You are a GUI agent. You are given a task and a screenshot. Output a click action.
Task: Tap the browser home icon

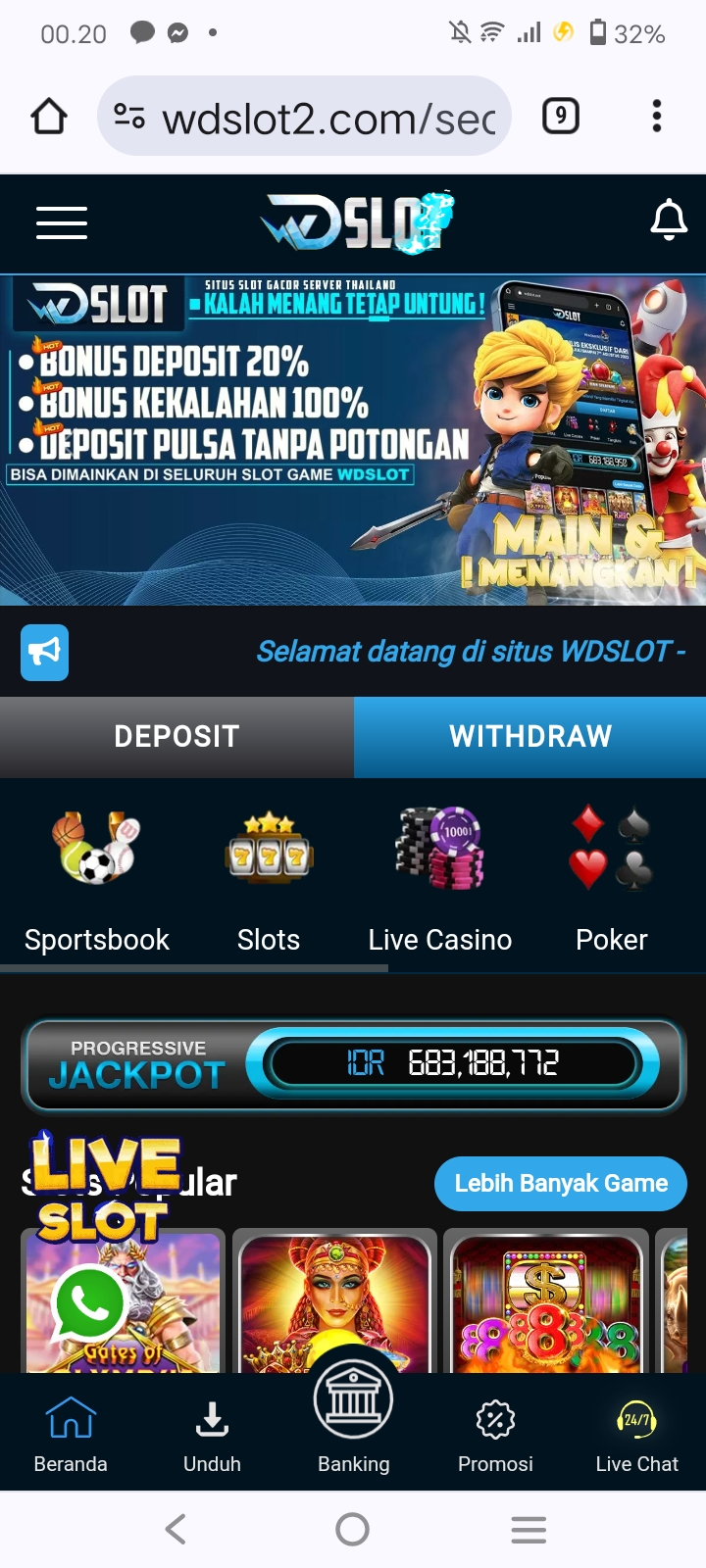pos(49,117)
